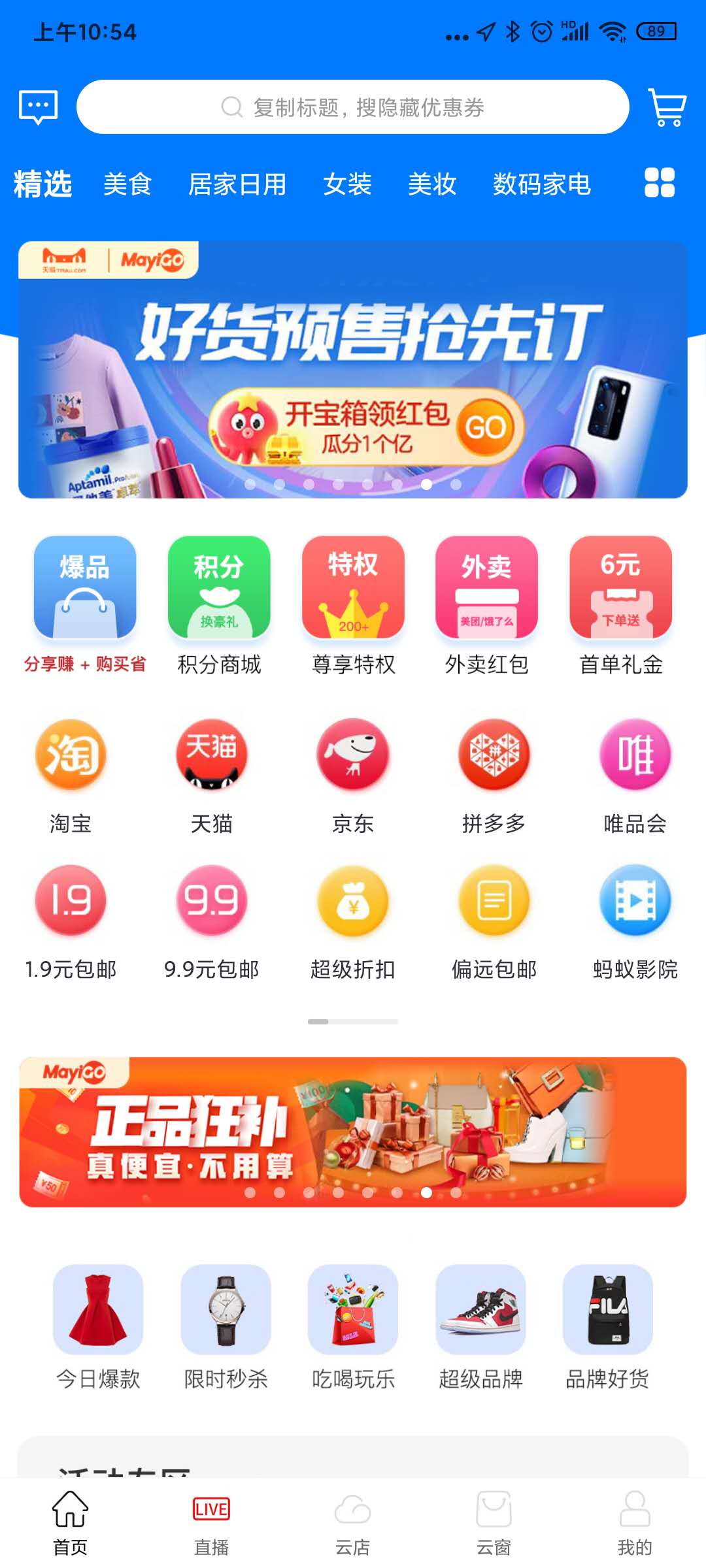This screenshot has height=1568, width=706.
Task: Open the 超级折扣 money bag icon
Action: pos(352,900)
